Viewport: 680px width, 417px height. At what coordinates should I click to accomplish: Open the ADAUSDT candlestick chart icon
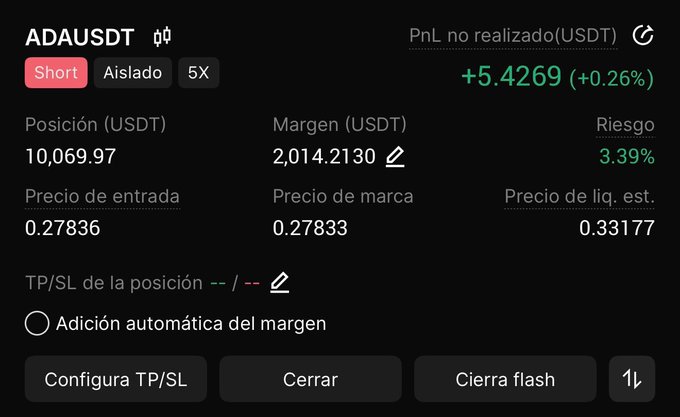[162, 37]
